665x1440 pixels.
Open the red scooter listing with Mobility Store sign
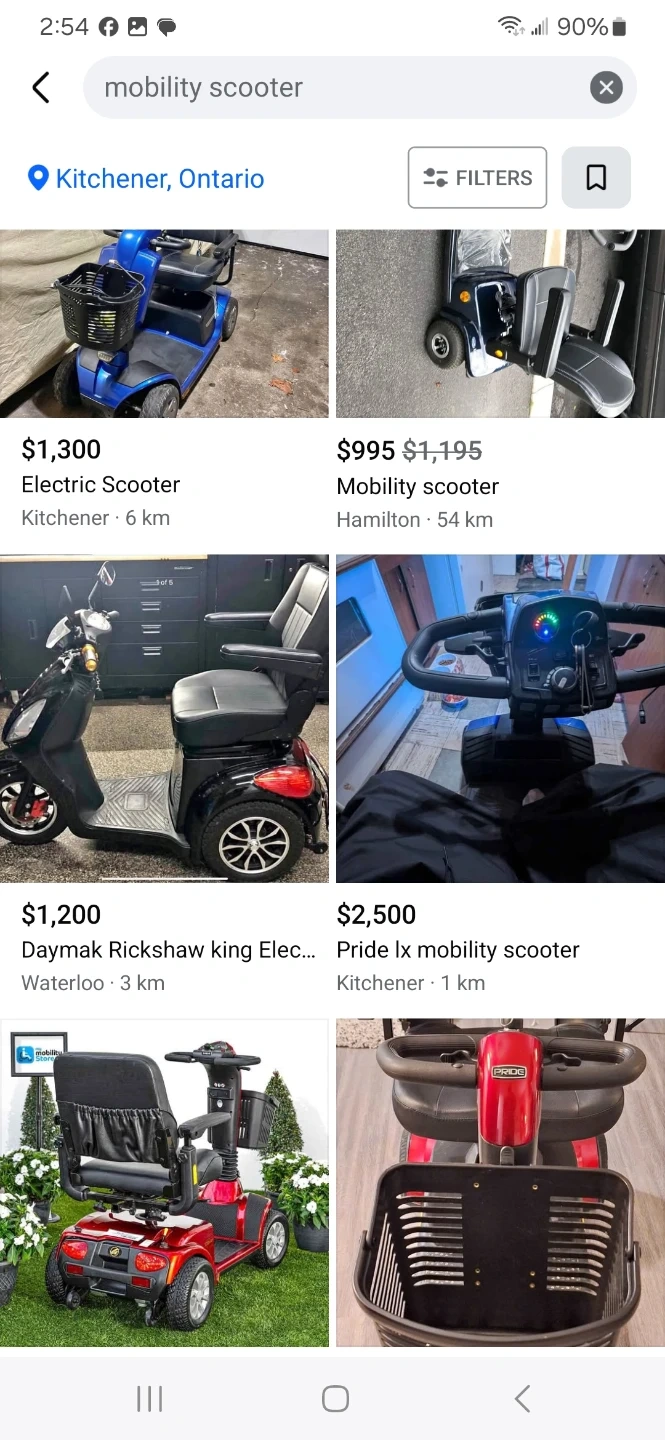164,1182
